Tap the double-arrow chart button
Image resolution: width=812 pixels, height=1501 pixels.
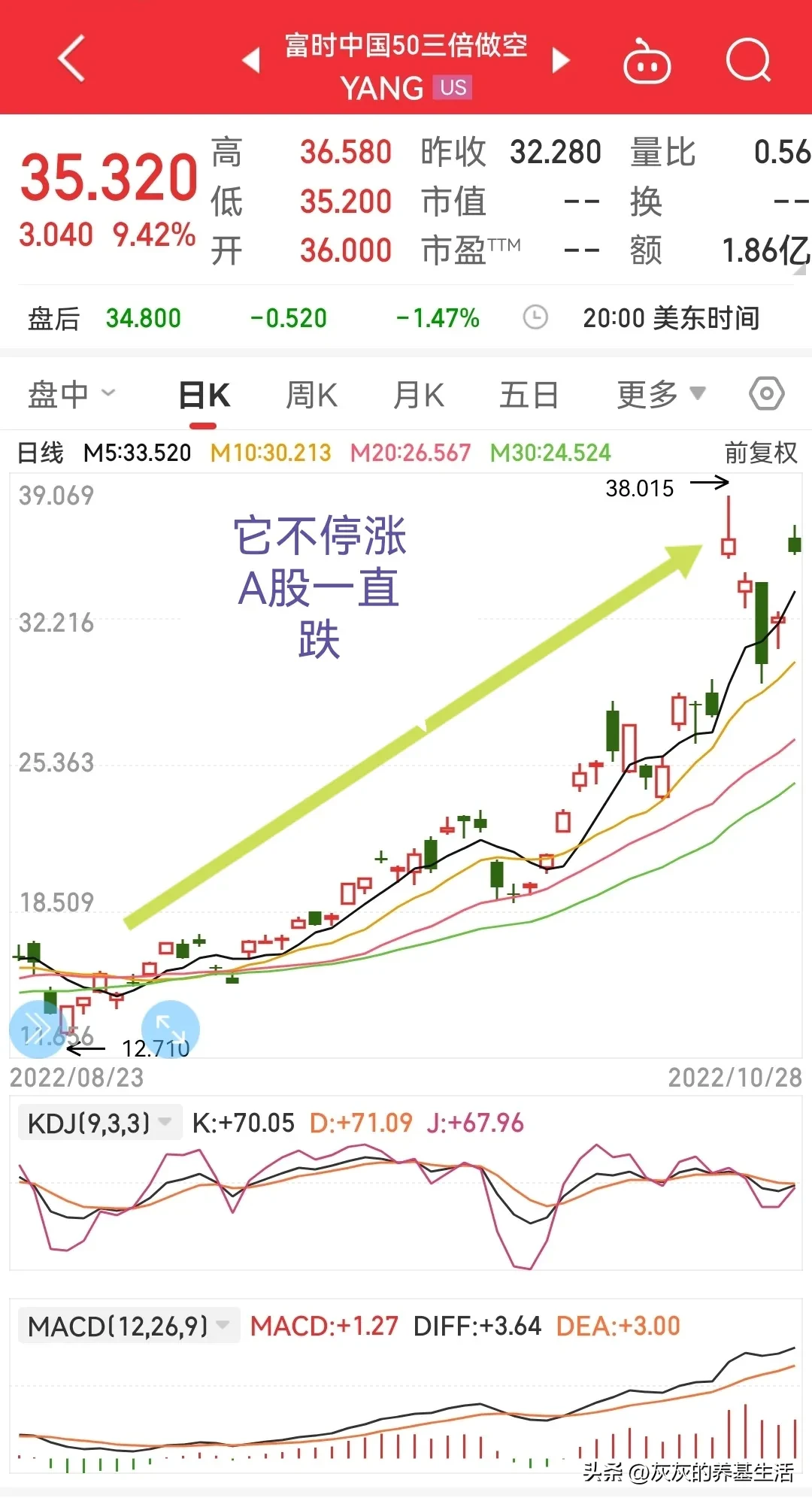[38, 1029]
